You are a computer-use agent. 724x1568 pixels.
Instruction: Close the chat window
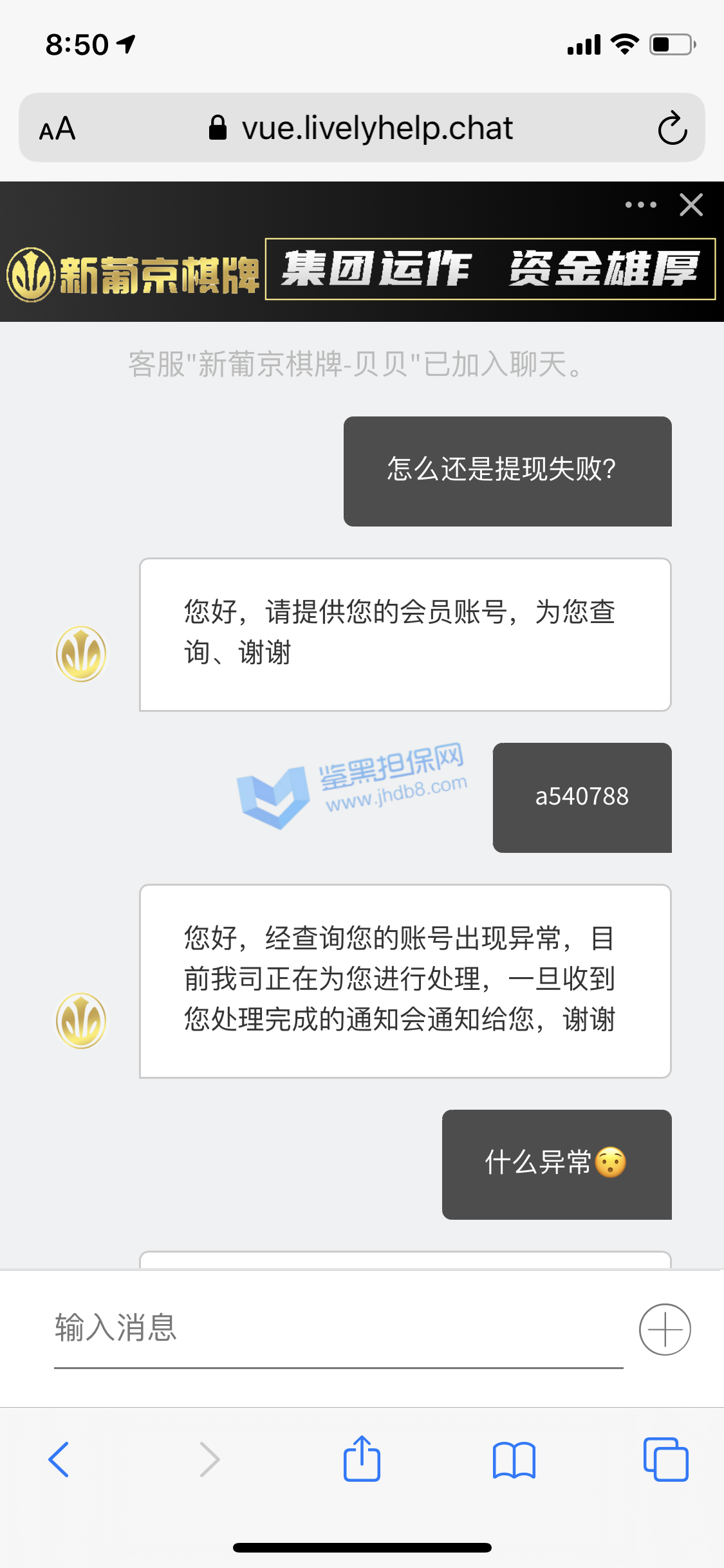tap(691, 205)
